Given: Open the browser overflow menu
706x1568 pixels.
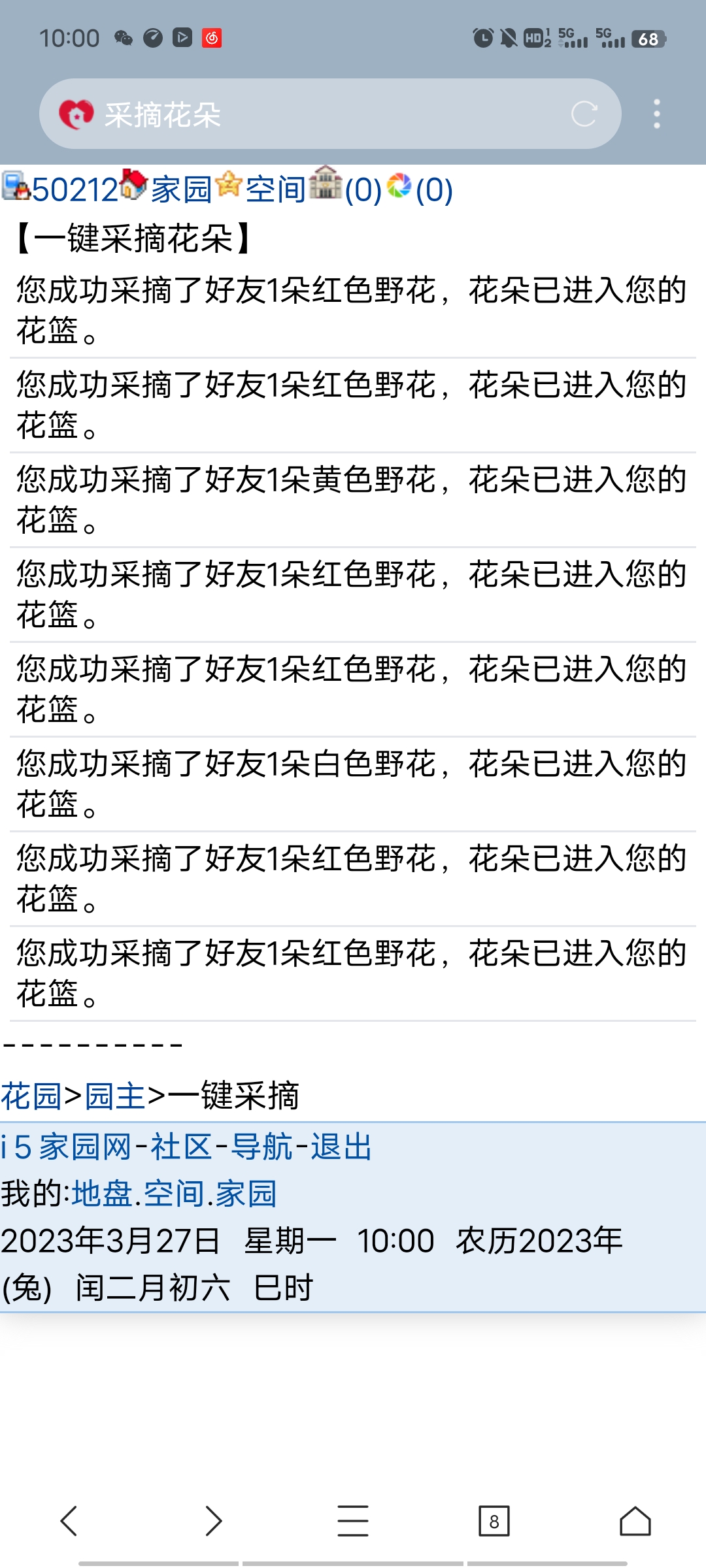Looking at the screenshot, I should click(x=656, y=114).
